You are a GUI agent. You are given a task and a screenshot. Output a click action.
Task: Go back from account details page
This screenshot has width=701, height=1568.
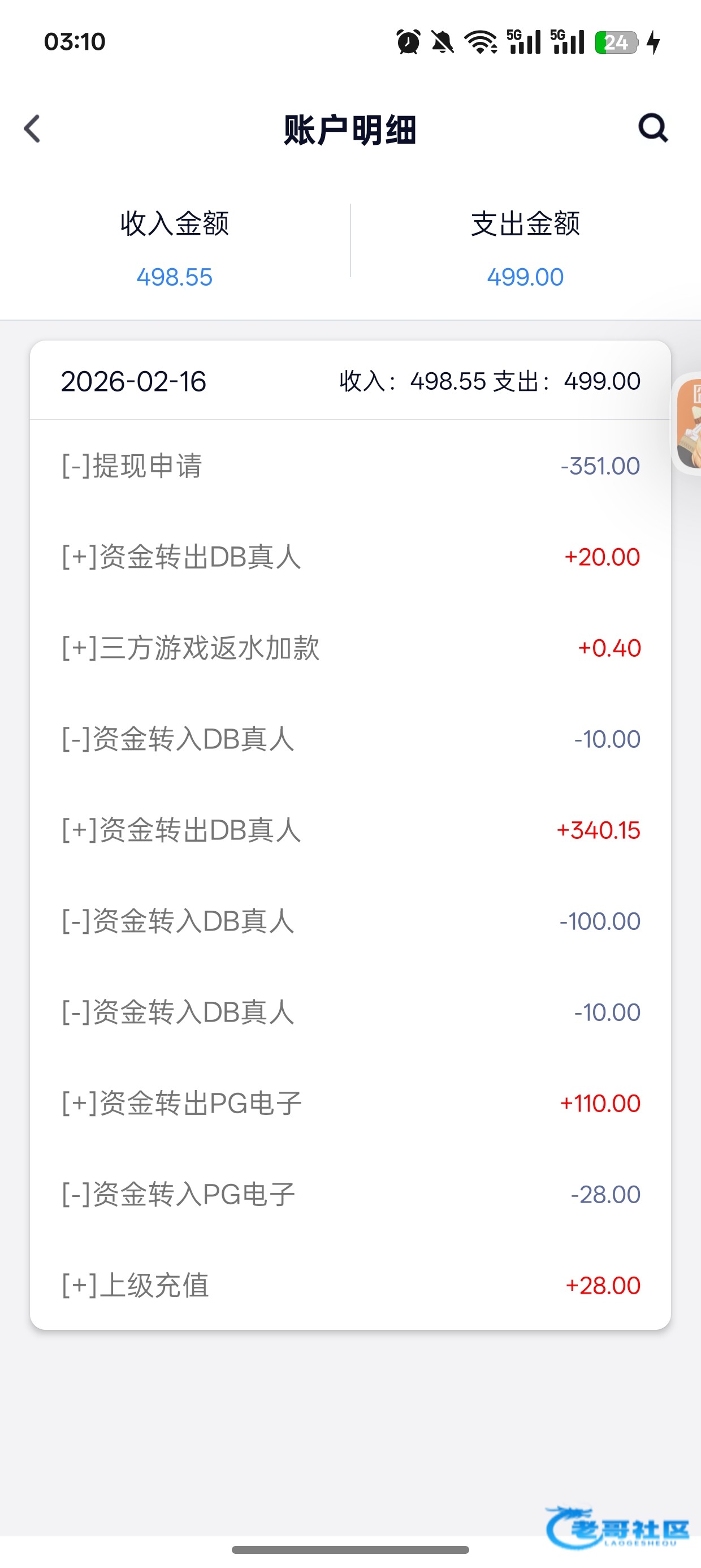coord(32,129)
